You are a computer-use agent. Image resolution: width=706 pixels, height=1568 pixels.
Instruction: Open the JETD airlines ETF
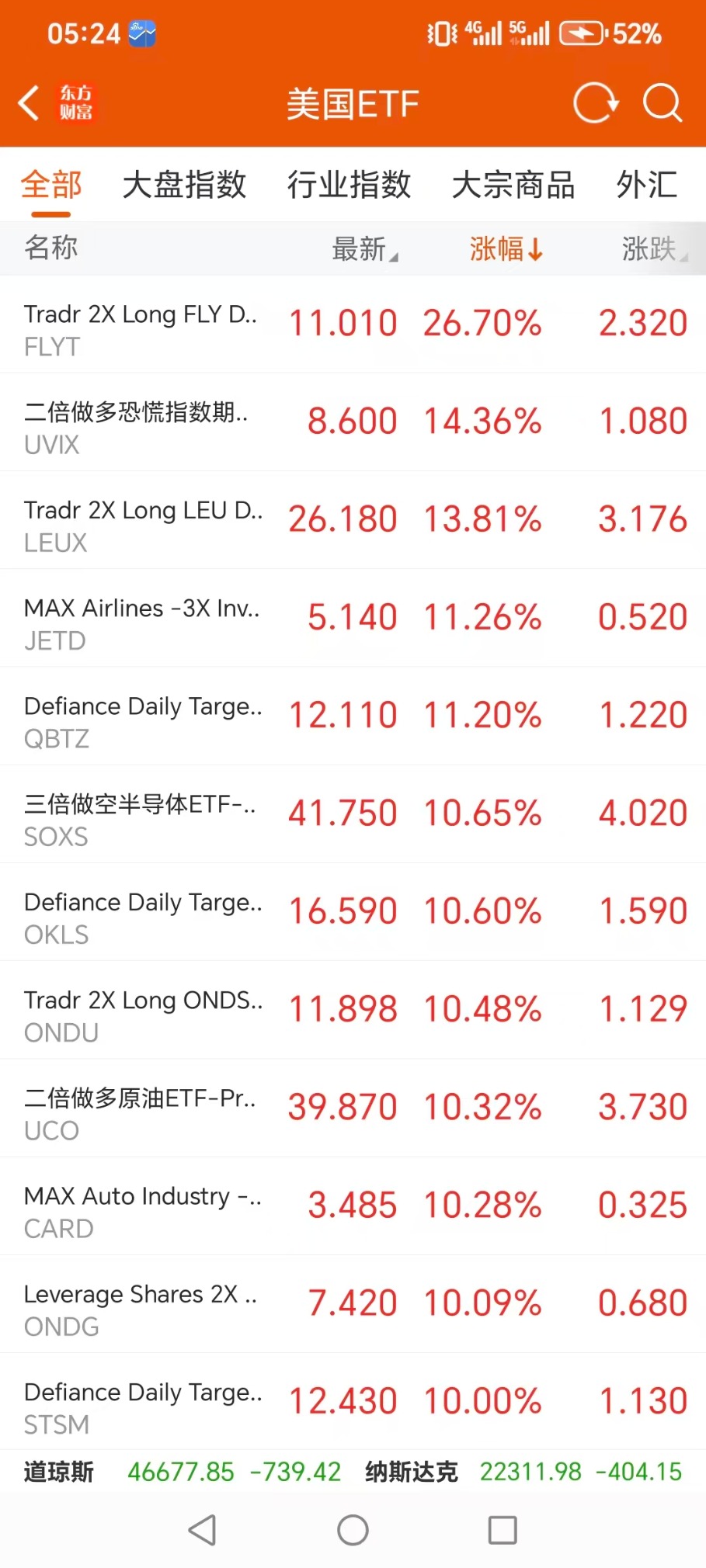353,618
